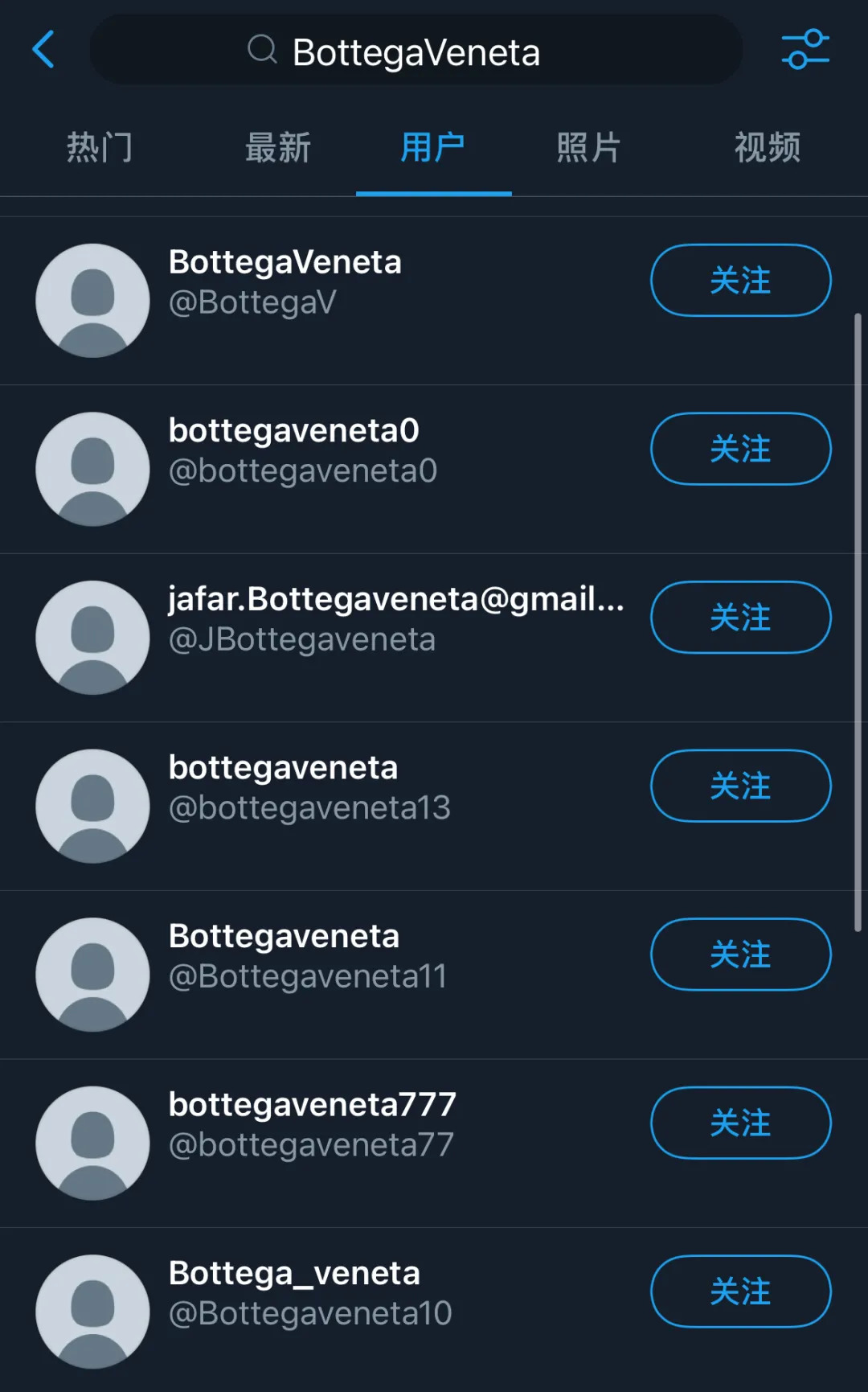The image size is (868, 1392).
Task: Show the 照片 tab results
Action: coord(588,148)
